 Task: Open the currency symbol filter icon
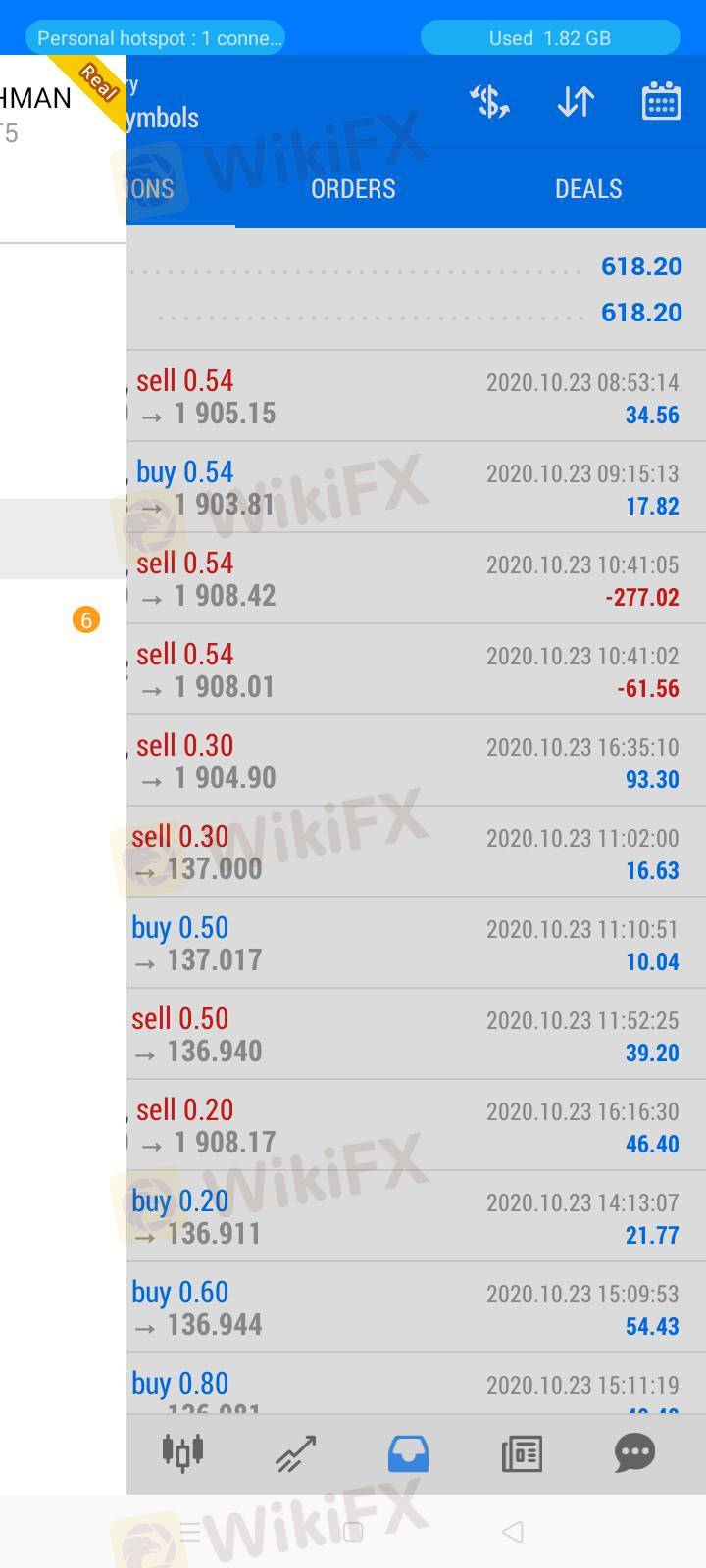(489, 101)
